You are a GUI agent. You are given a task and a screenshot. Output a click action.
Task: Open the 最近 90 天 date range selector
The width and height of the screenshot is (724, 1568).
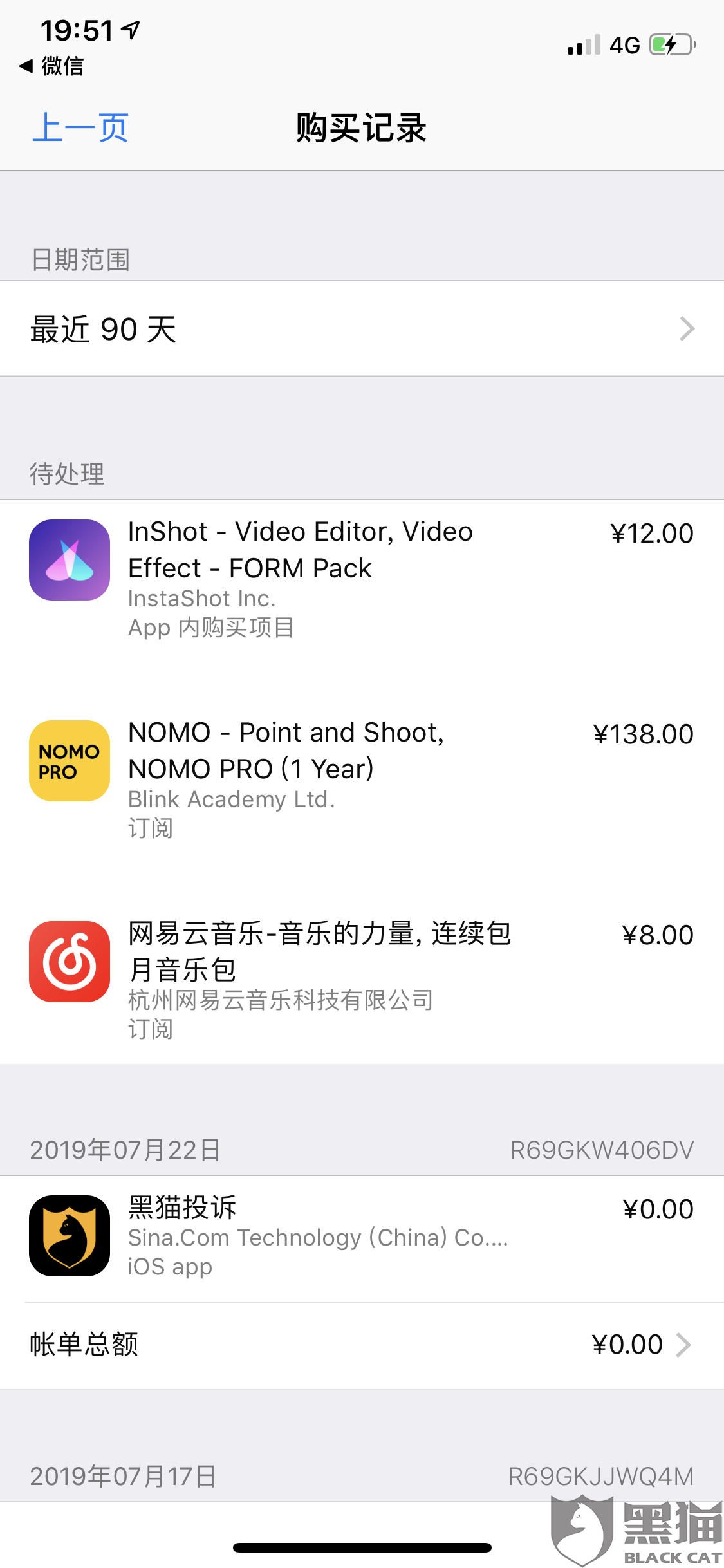point(362,329)
